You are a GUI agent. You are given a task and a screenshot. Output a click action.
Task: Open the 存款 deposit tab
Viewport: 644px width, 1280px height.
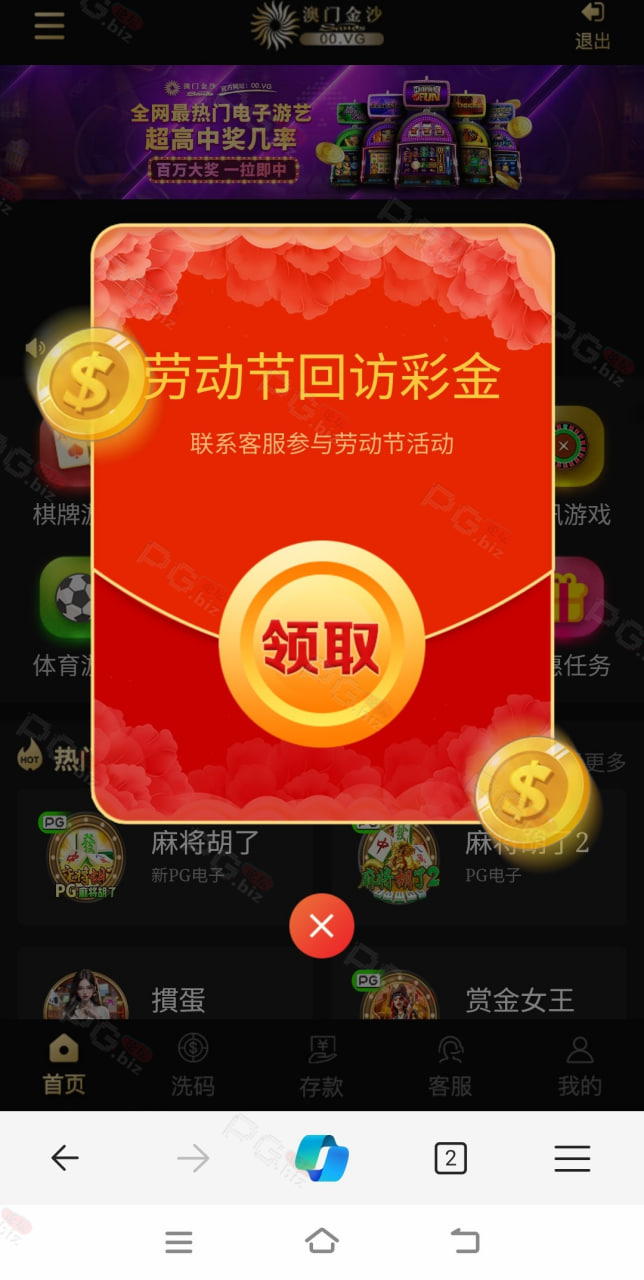(x=321, y=1066)
